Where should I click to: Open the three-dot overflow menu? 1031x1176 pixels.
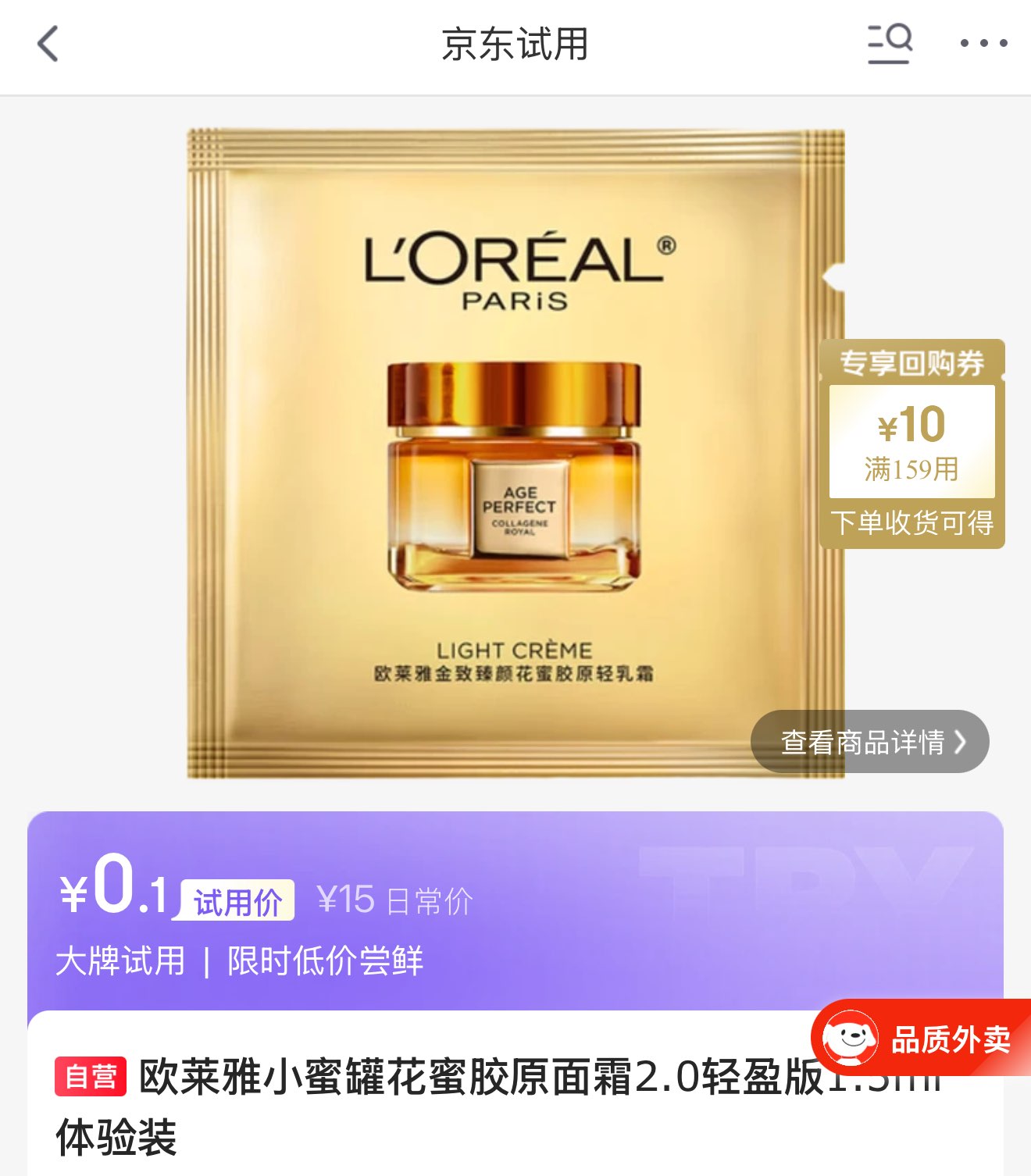click(983, 44)
